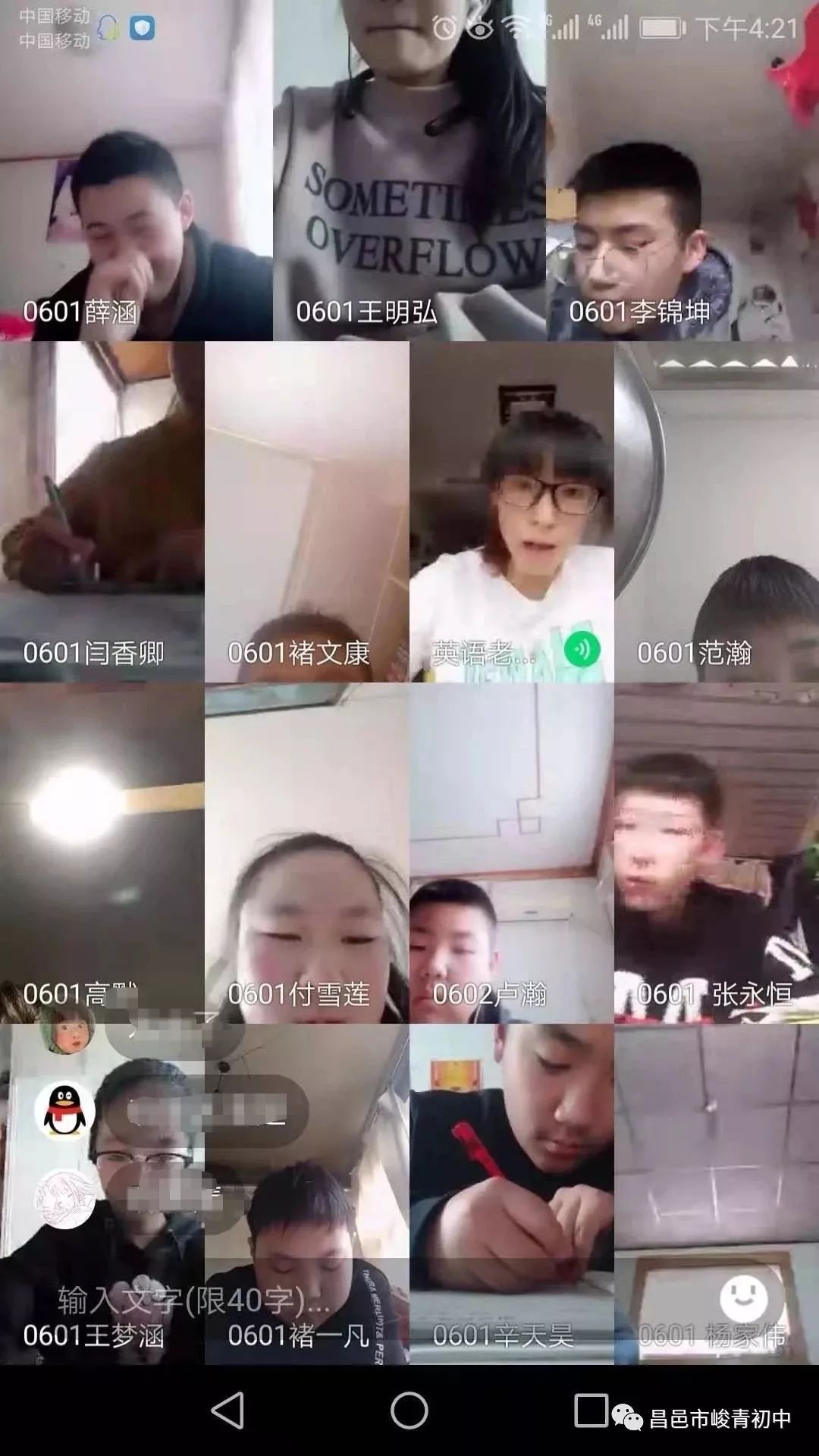This screenshot has width=819, height=1456.
Task: View 0601张永恒's video tile
Action: pos(717,853)
